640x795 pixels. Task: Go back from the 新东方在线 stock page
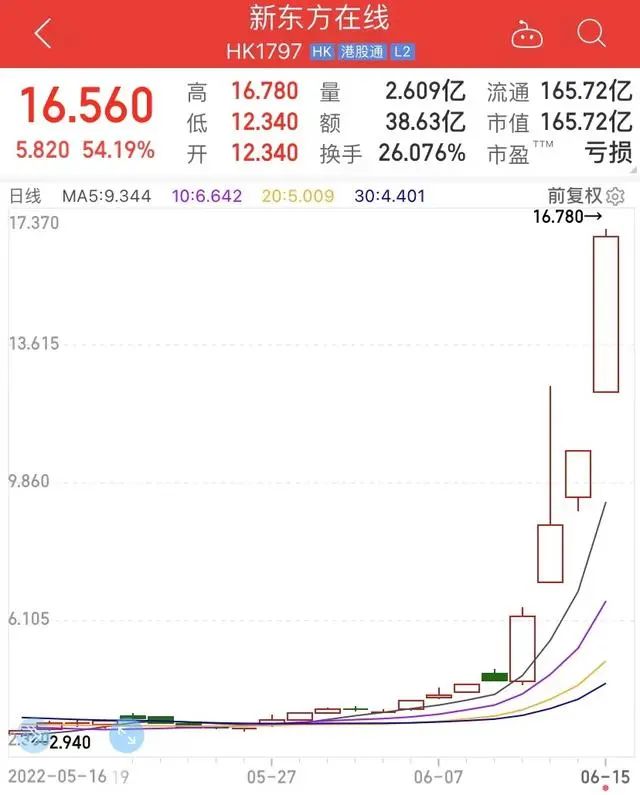[x=43, y=34]
